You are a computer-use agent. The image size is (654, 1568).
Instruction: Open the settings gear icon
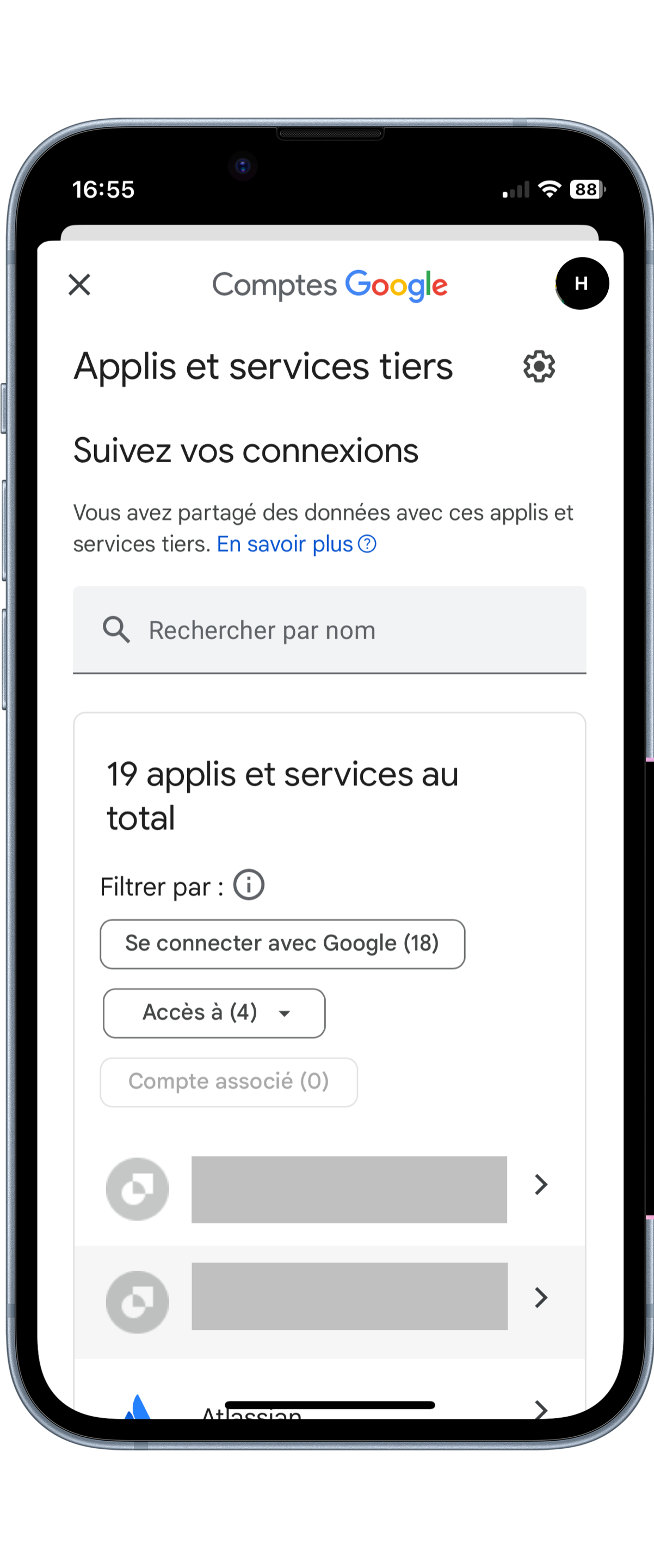point(539,366)
